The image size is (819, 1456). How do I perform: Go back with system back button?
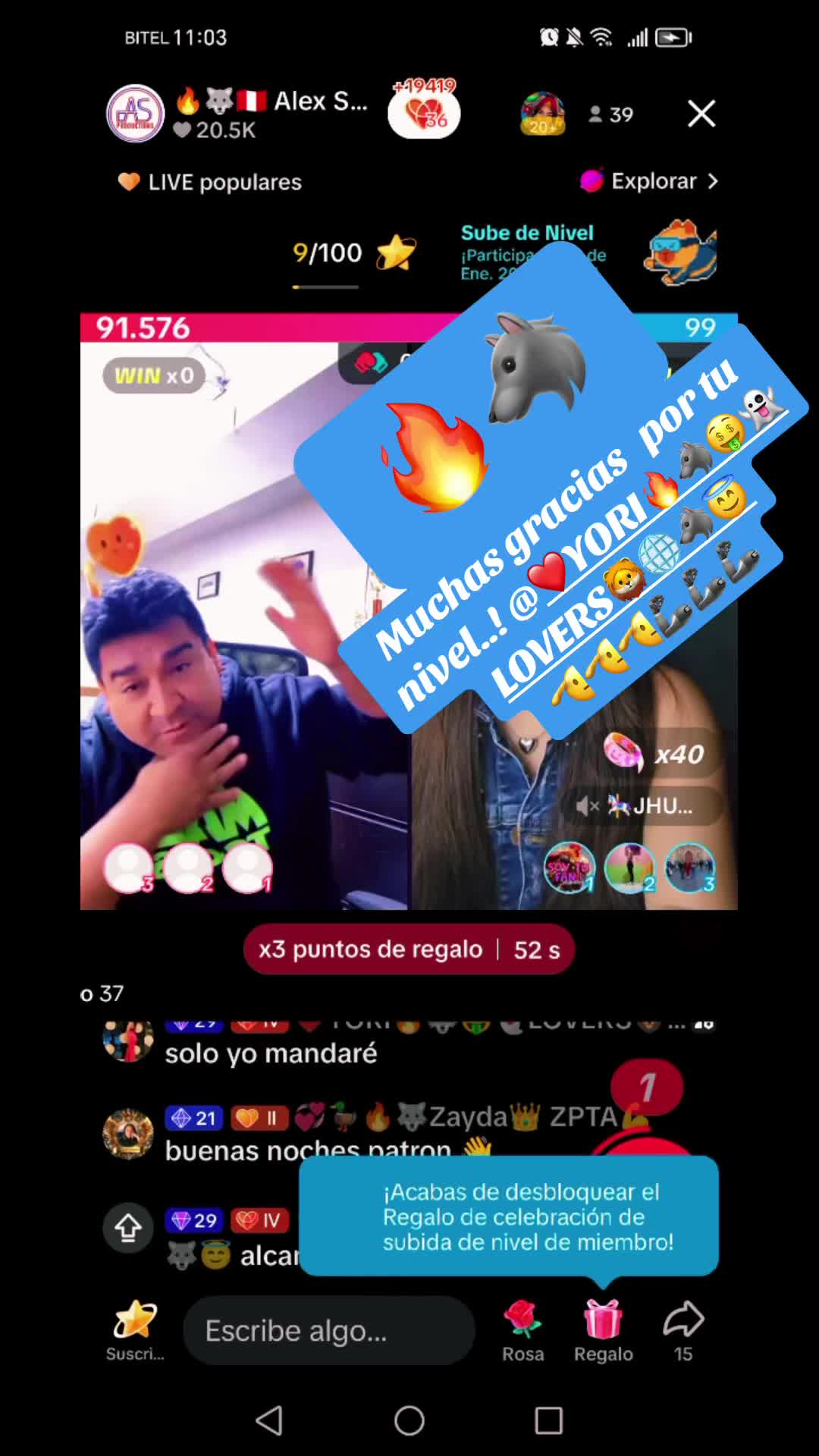pos(270,1420)
